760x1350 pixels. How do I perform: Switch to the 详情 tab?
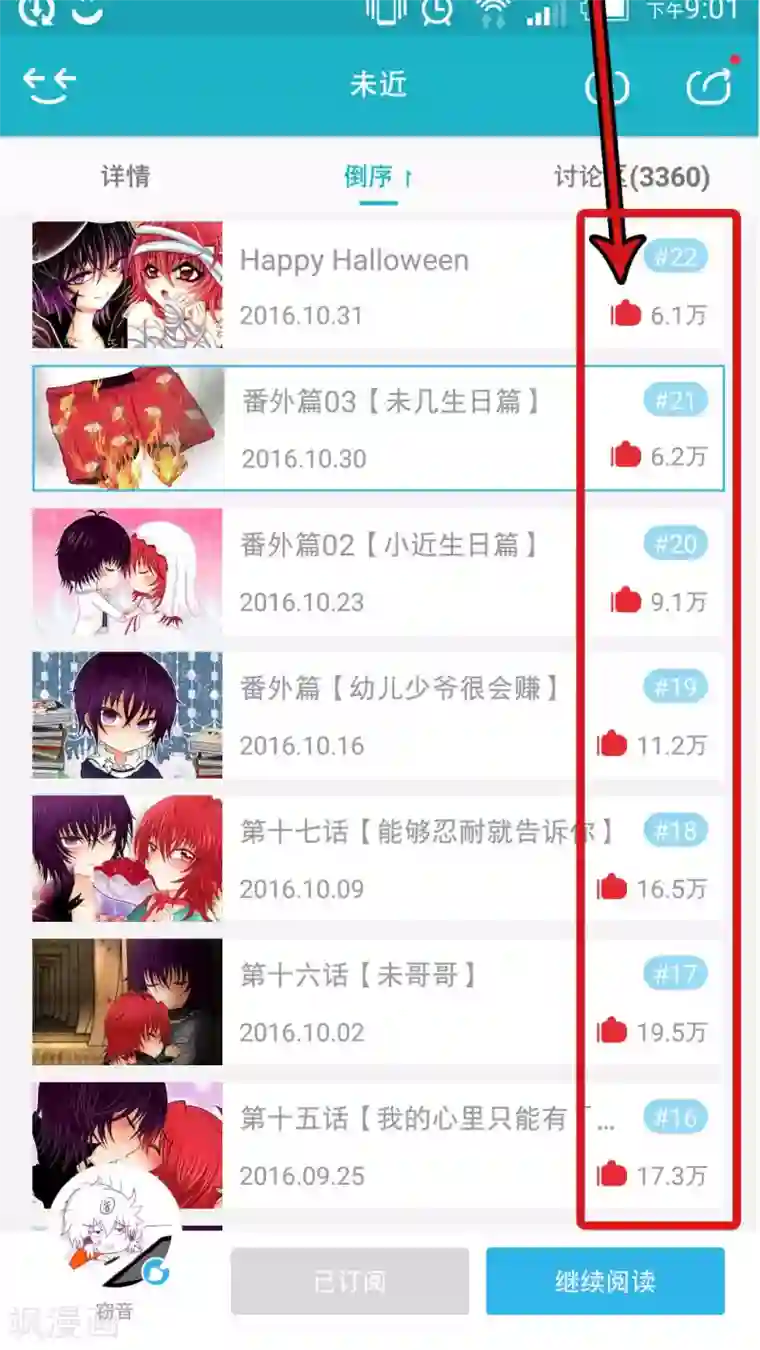126,177
